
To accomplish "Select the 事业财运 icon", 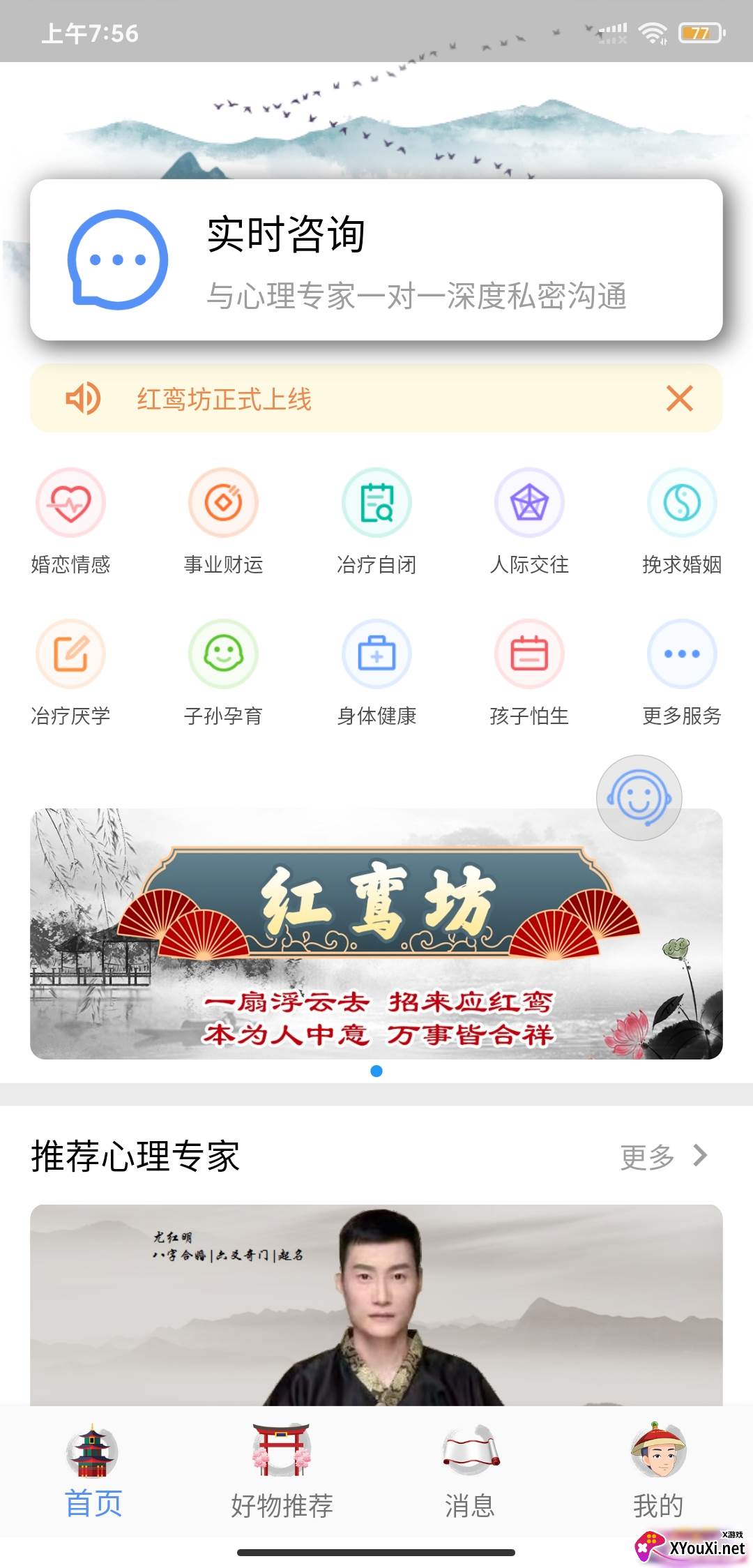I will pos(223,502).
